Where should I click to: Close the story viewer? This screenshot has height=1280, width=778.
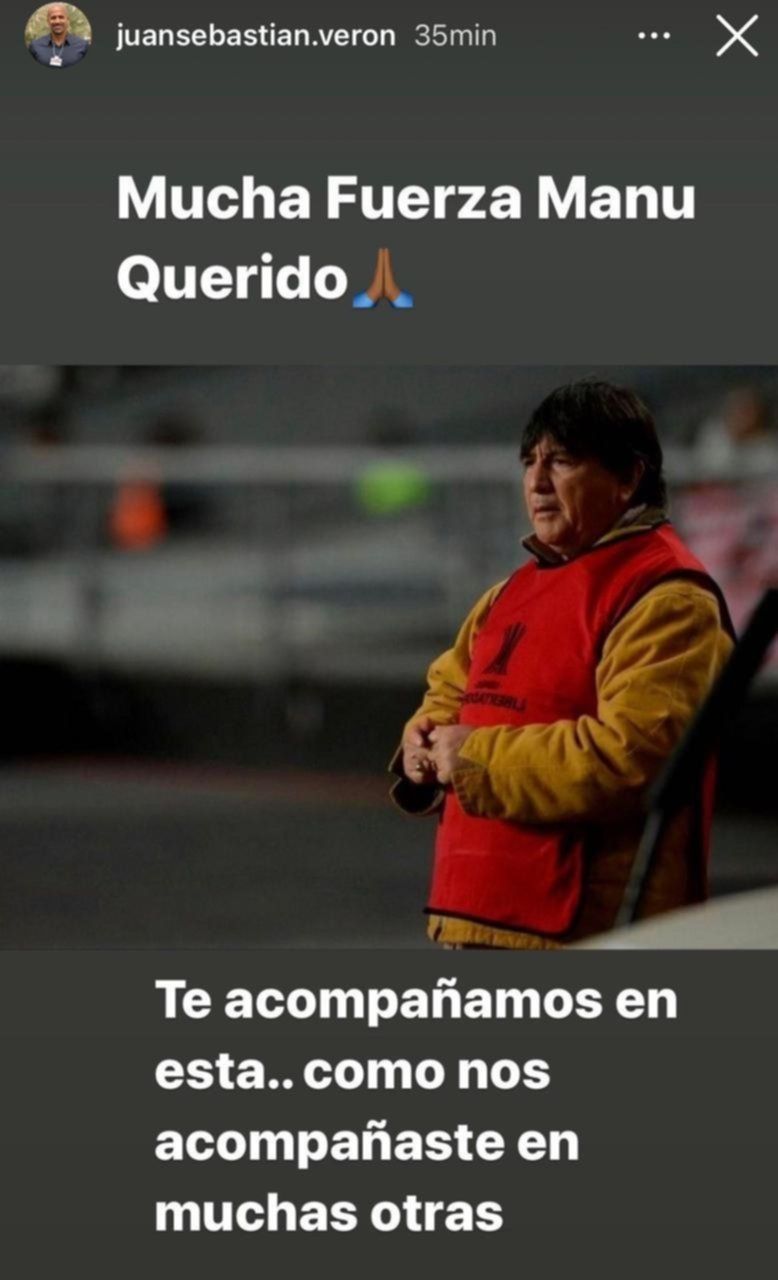pyautogui.click(x=737, y=36)
